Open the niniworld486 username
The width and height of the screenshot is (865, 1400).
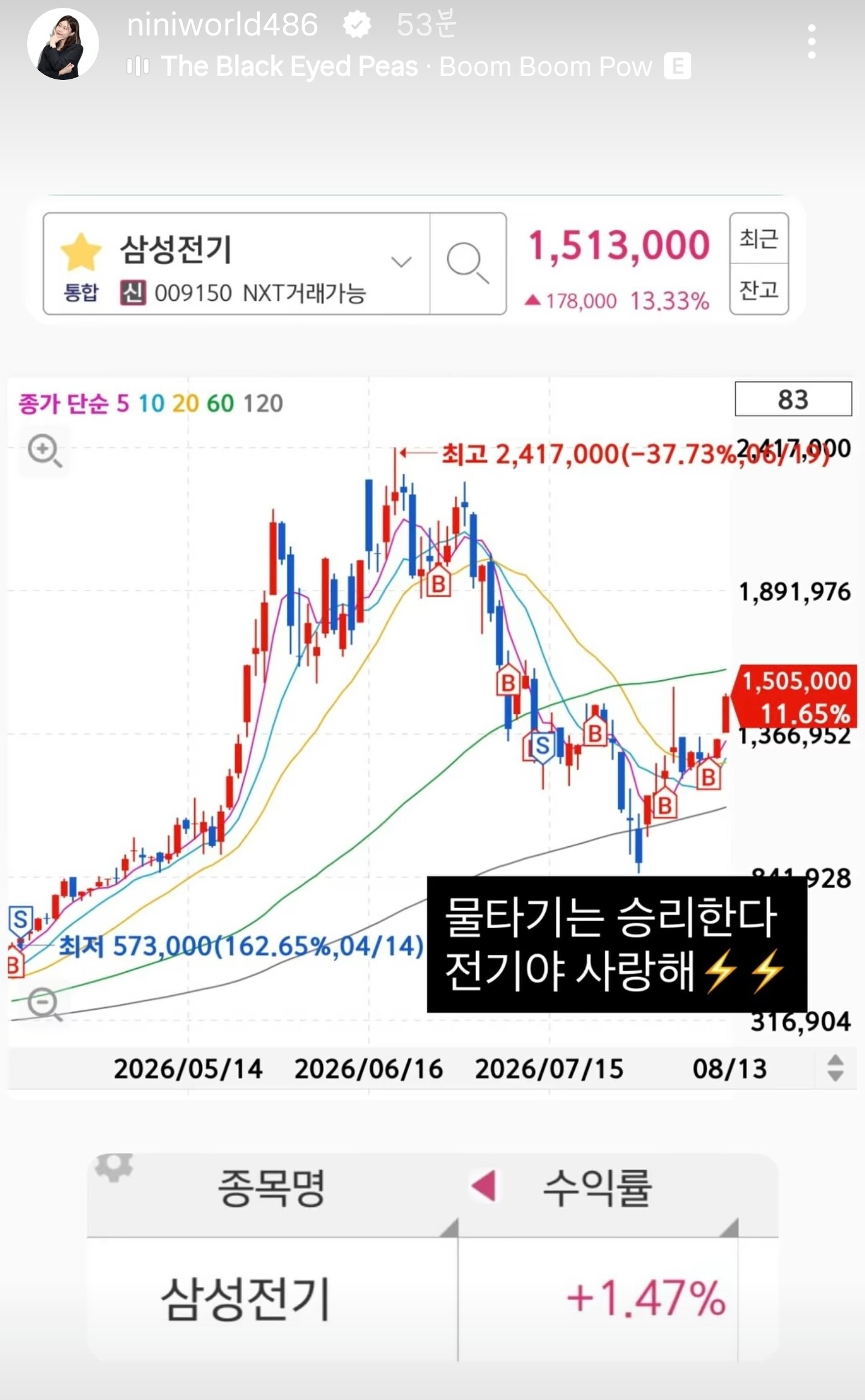point(222,25)
